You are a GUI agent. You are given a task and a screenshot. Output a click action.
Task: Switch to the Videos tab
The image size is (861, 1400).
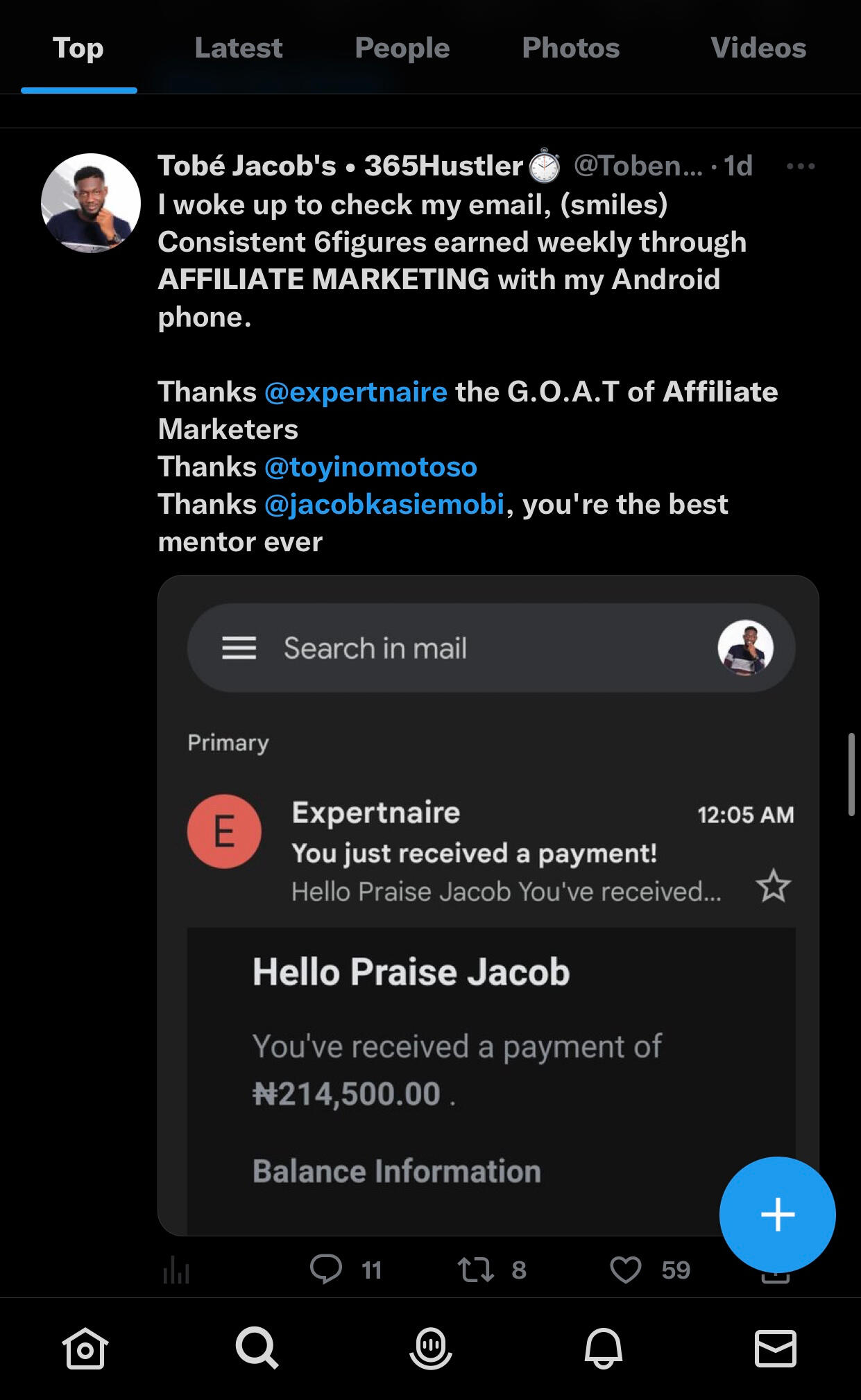point(758,48)
